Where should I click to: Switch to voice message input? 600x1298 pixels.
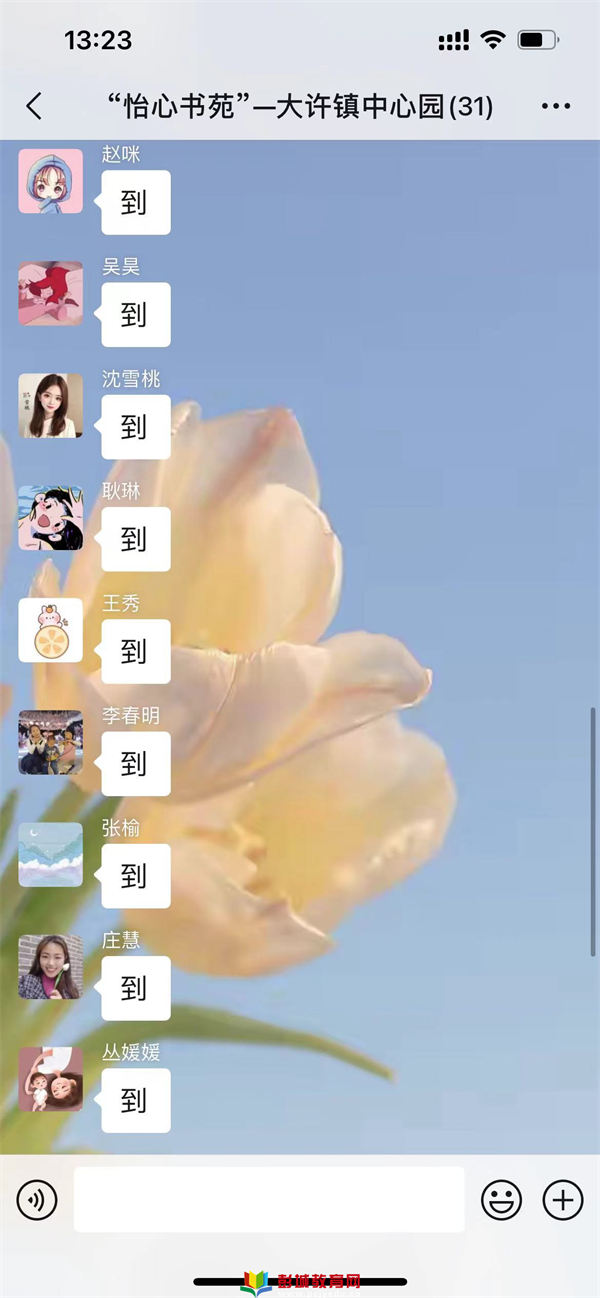click(x=37, y=1199)
